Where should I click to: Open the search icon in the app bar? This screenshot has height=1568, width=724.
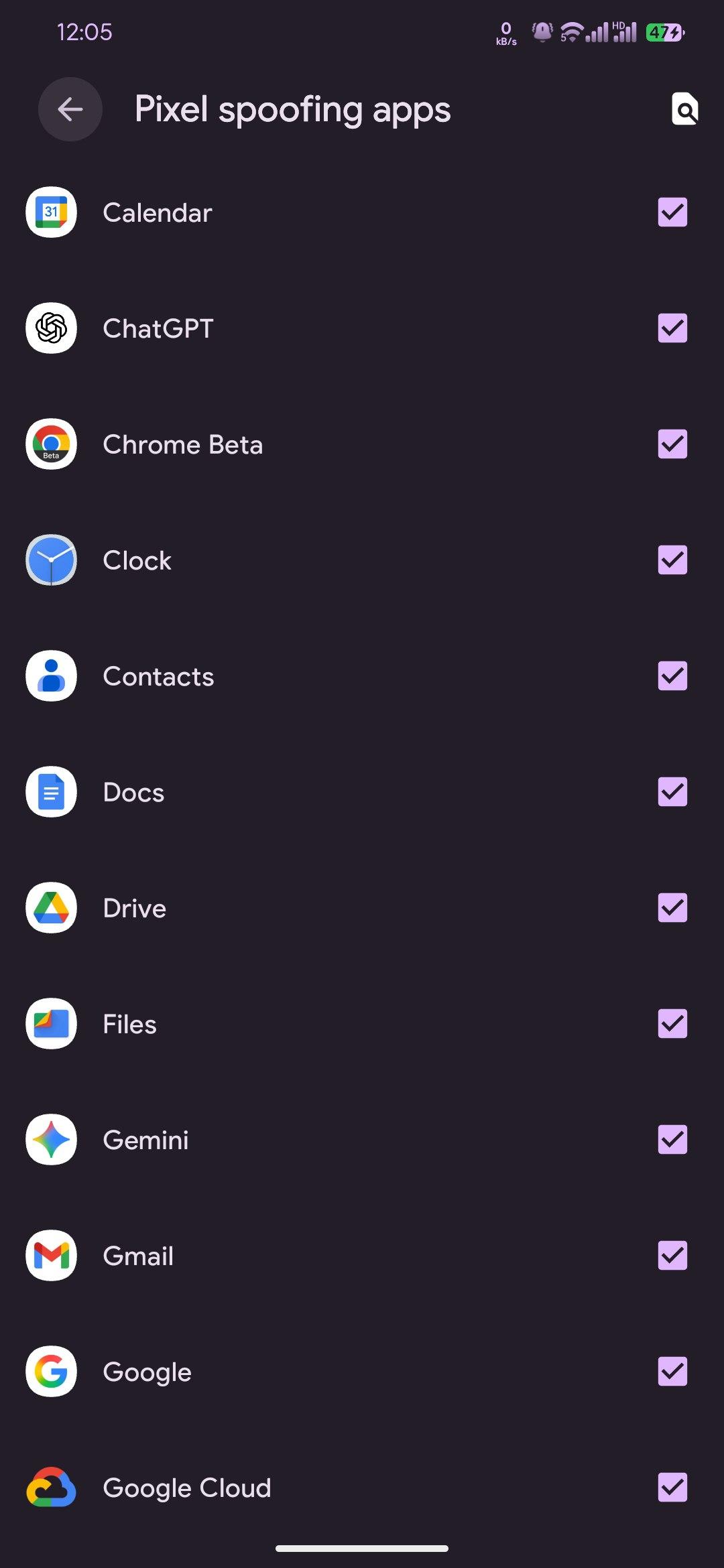point(684,109)
